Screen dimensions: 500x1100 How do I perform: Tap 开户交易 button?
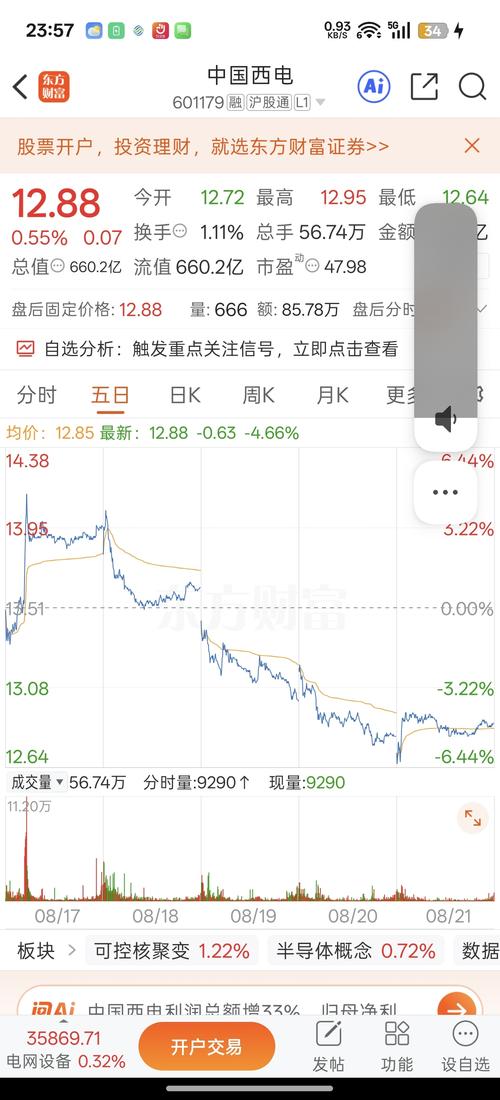pyautogui.click(x=207, y=1047)
